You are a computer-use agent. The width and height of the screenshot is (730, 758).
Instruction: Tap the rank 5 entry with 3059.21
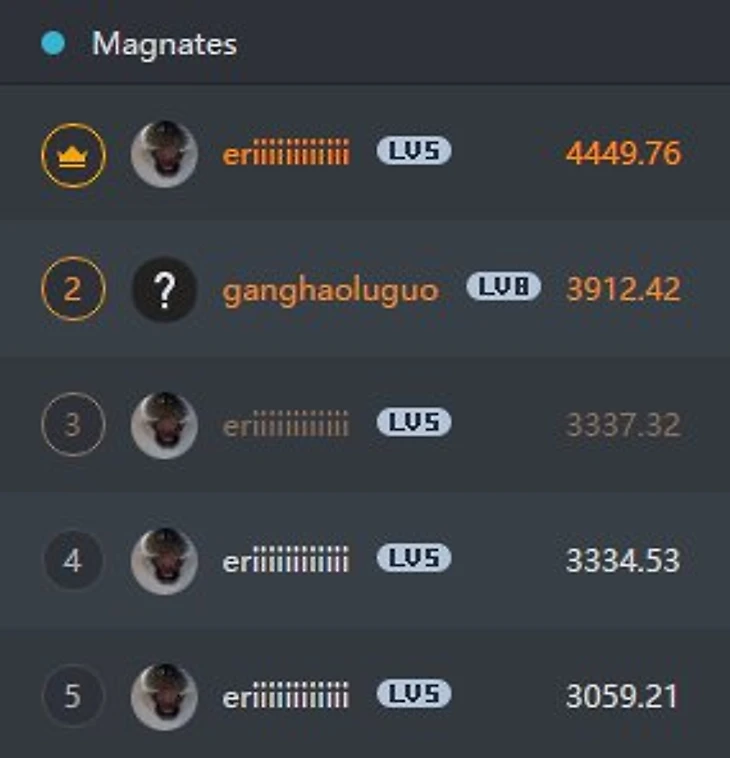(x=286, y=696)
